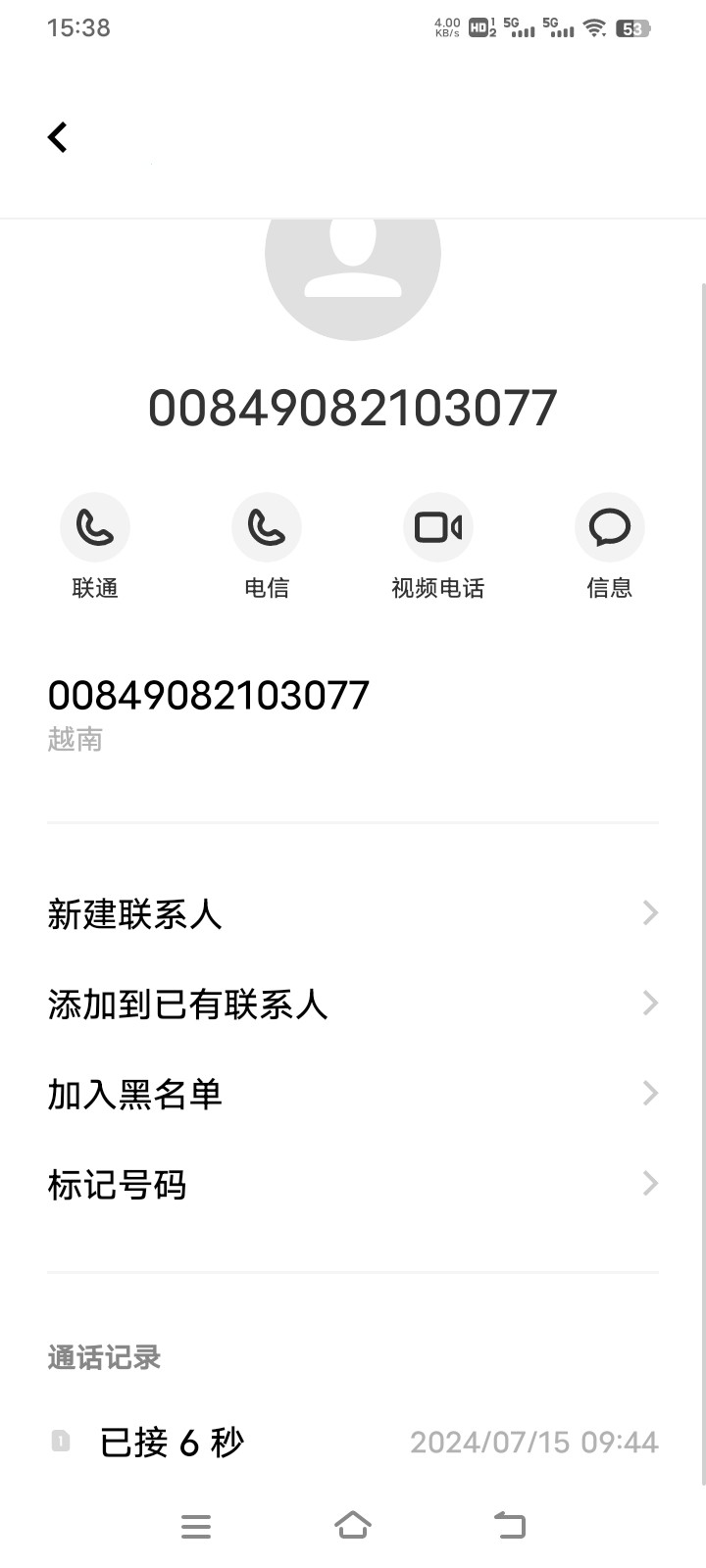
Task: Open the 加入黑名单 arrow expander
Action: click(x=649, y=1093)
